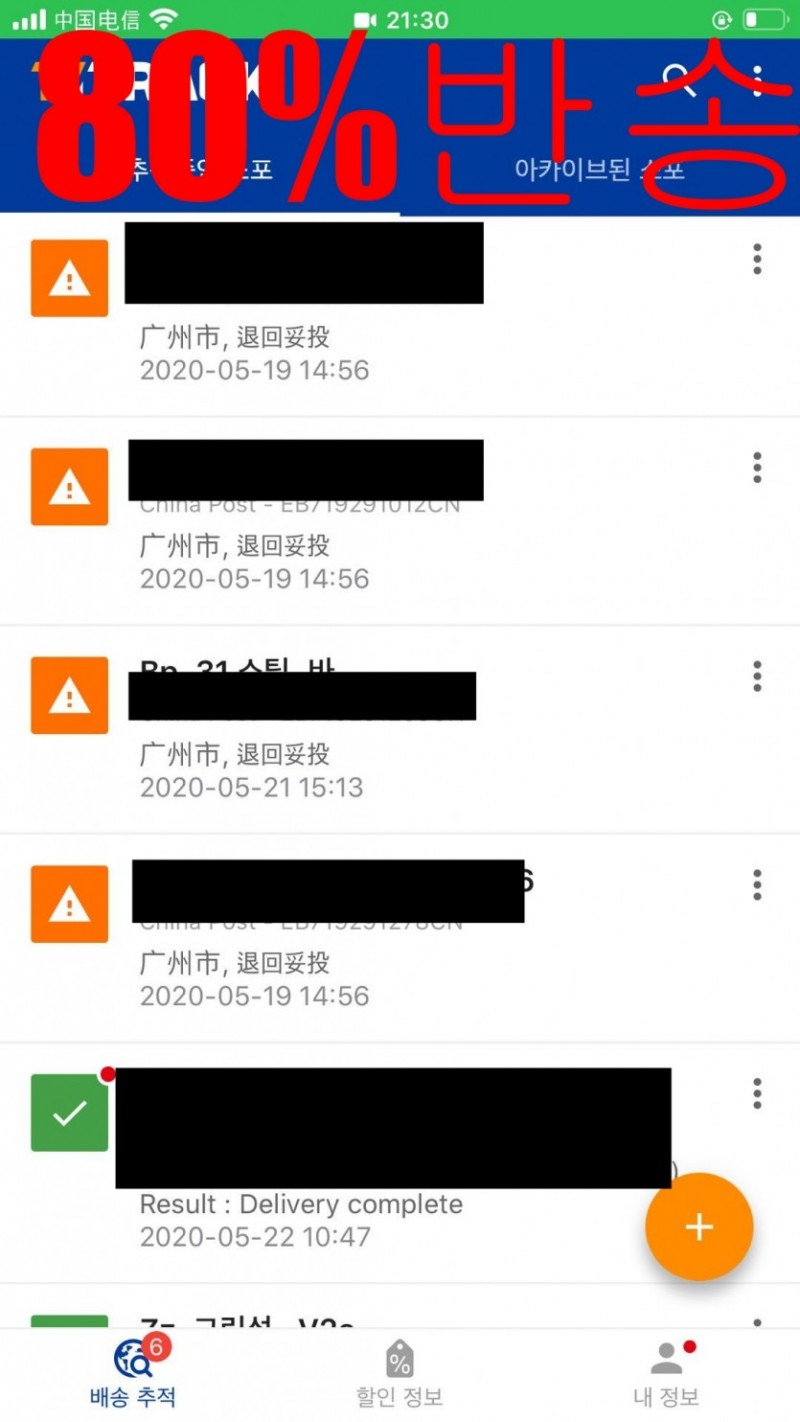
Task: Switch to the archived parcels tab (아카이브된 소포)
Action: click(600, 169)
